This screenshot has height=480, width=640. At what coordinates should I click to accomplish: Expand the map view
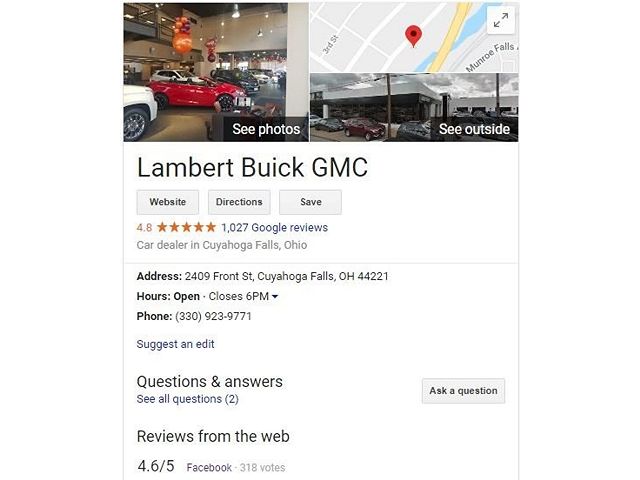pos(501,20)
